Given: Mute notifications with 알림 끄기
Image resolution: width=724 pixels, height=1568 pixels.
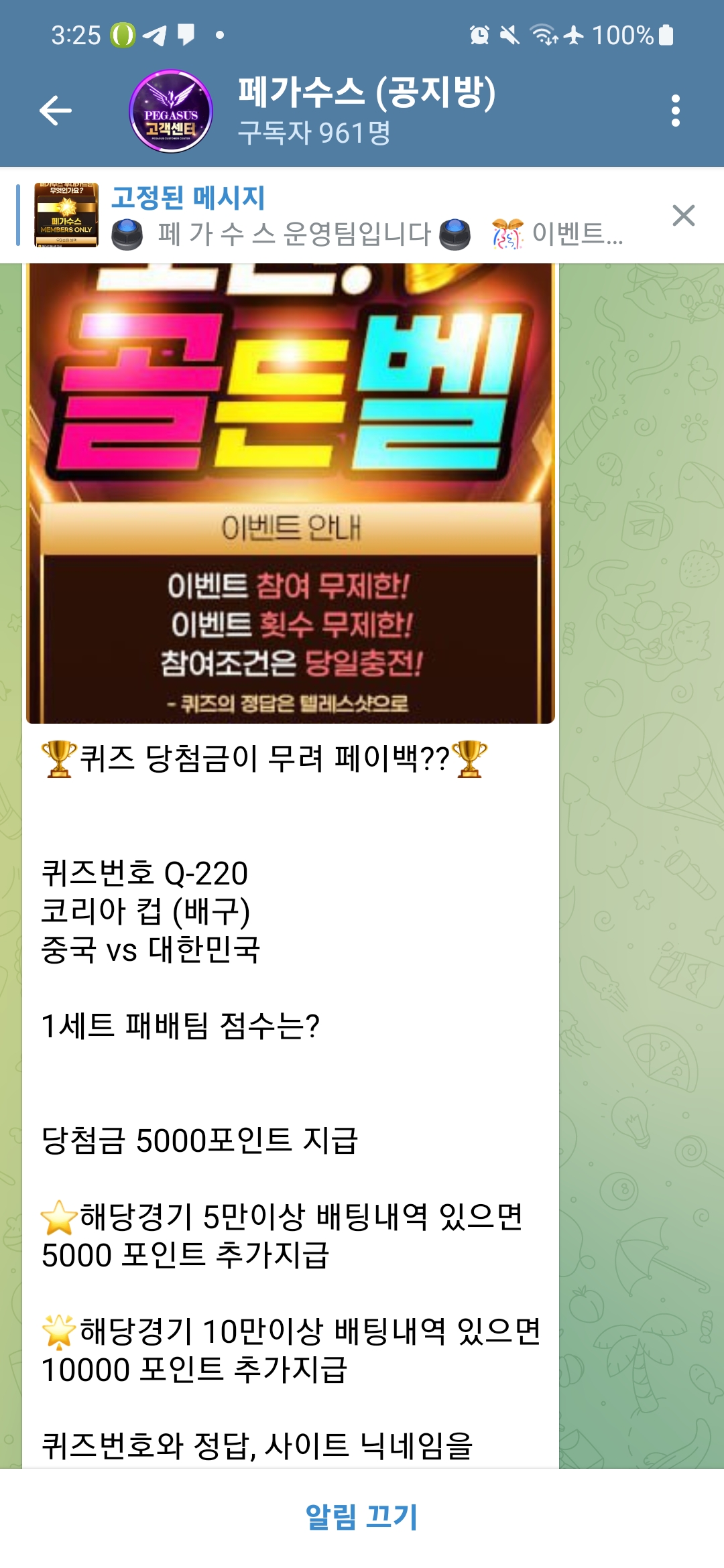Looking at the screenshot, I should click(362, 1517).
